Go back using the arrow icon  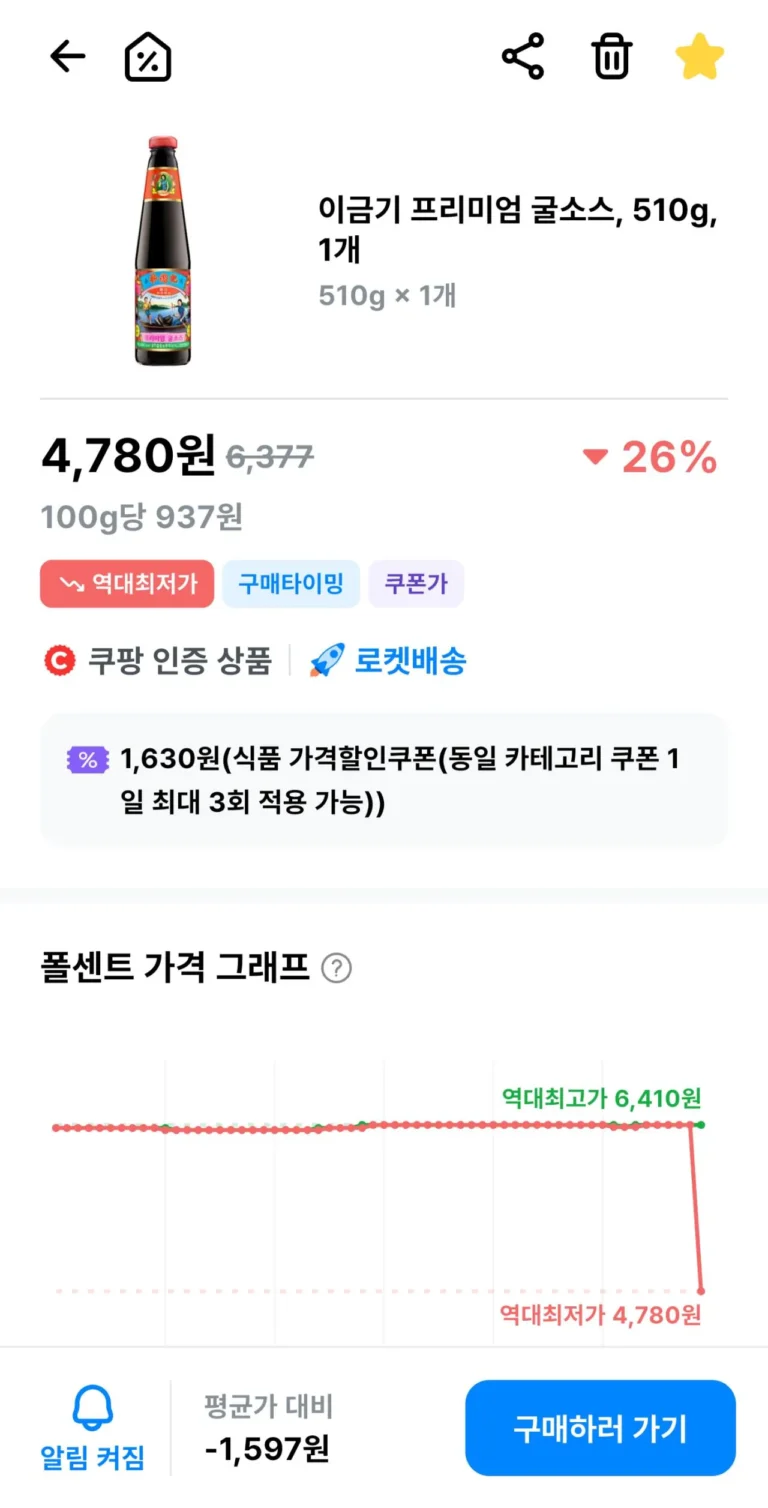pyautogui.click(x=68, y=57)
